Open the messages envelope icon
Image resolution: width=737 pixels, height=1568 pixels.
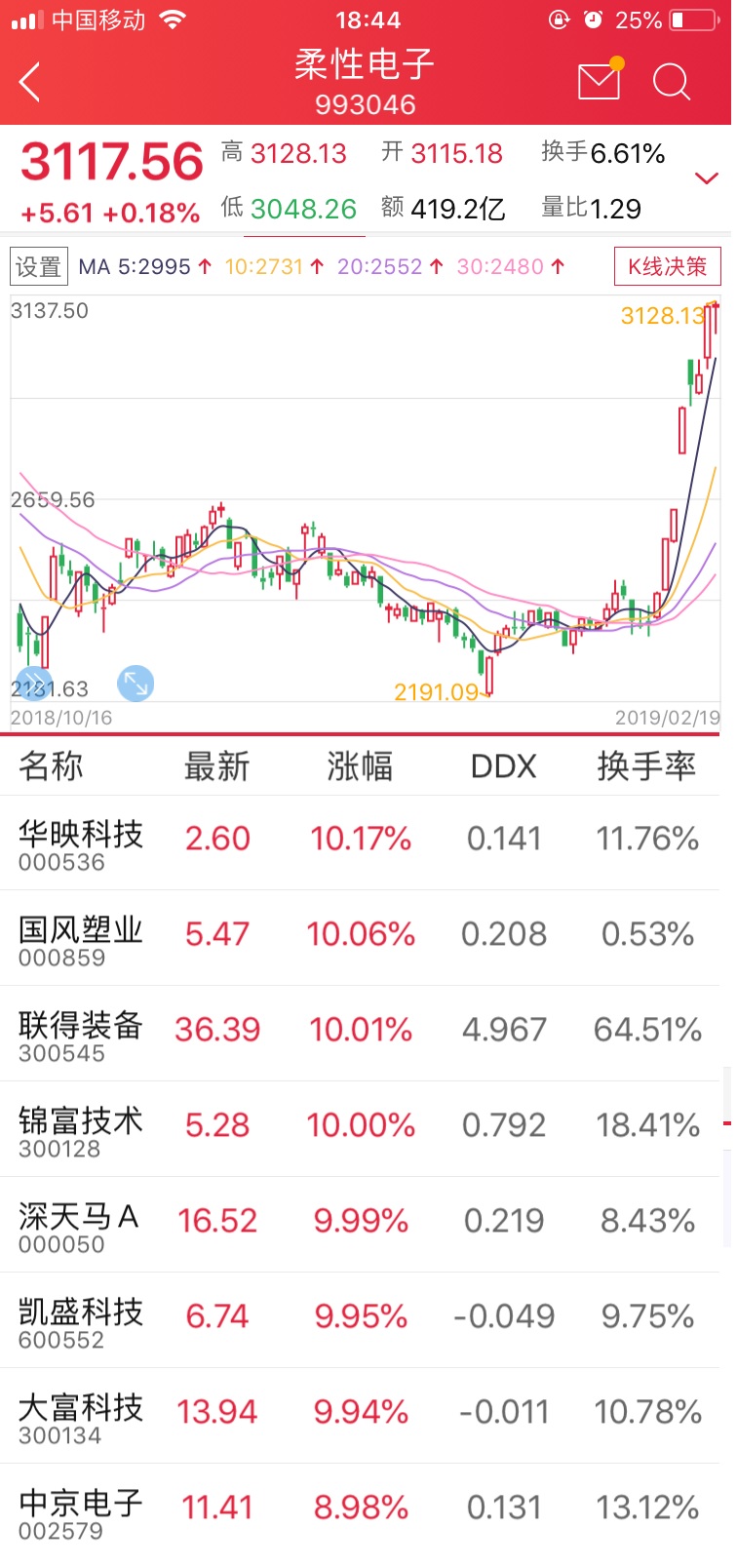pos(599,82)
